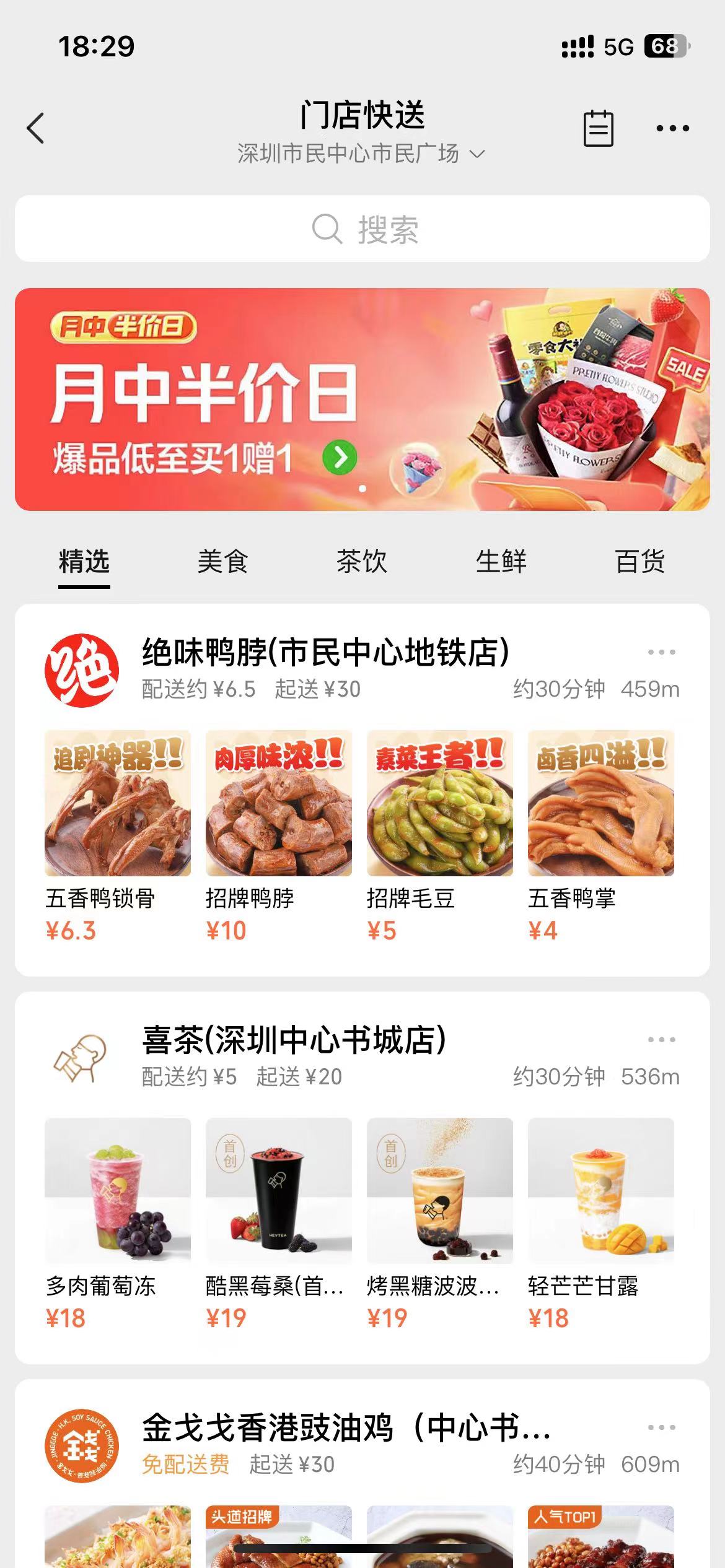
Task: Show more options for 金戈戈香港豉油鸡
Action: 661,1427
